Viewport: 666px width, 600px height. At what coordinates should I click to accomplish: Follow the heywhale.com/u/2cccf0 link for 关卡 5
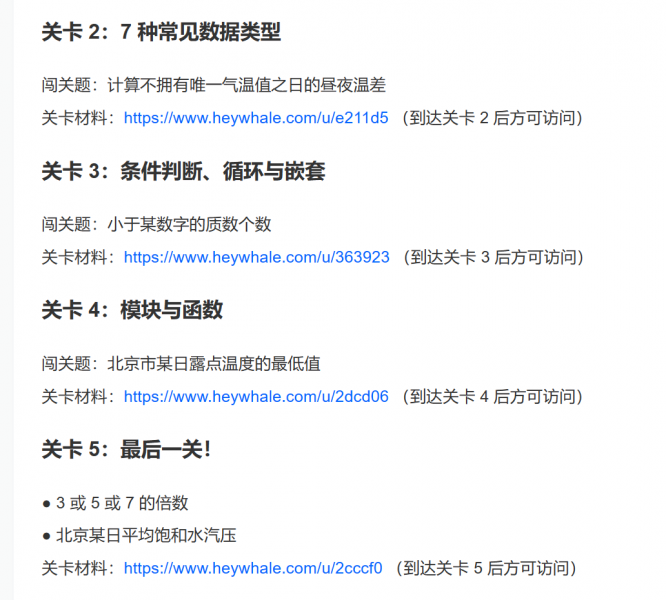[x=252, y=568]
